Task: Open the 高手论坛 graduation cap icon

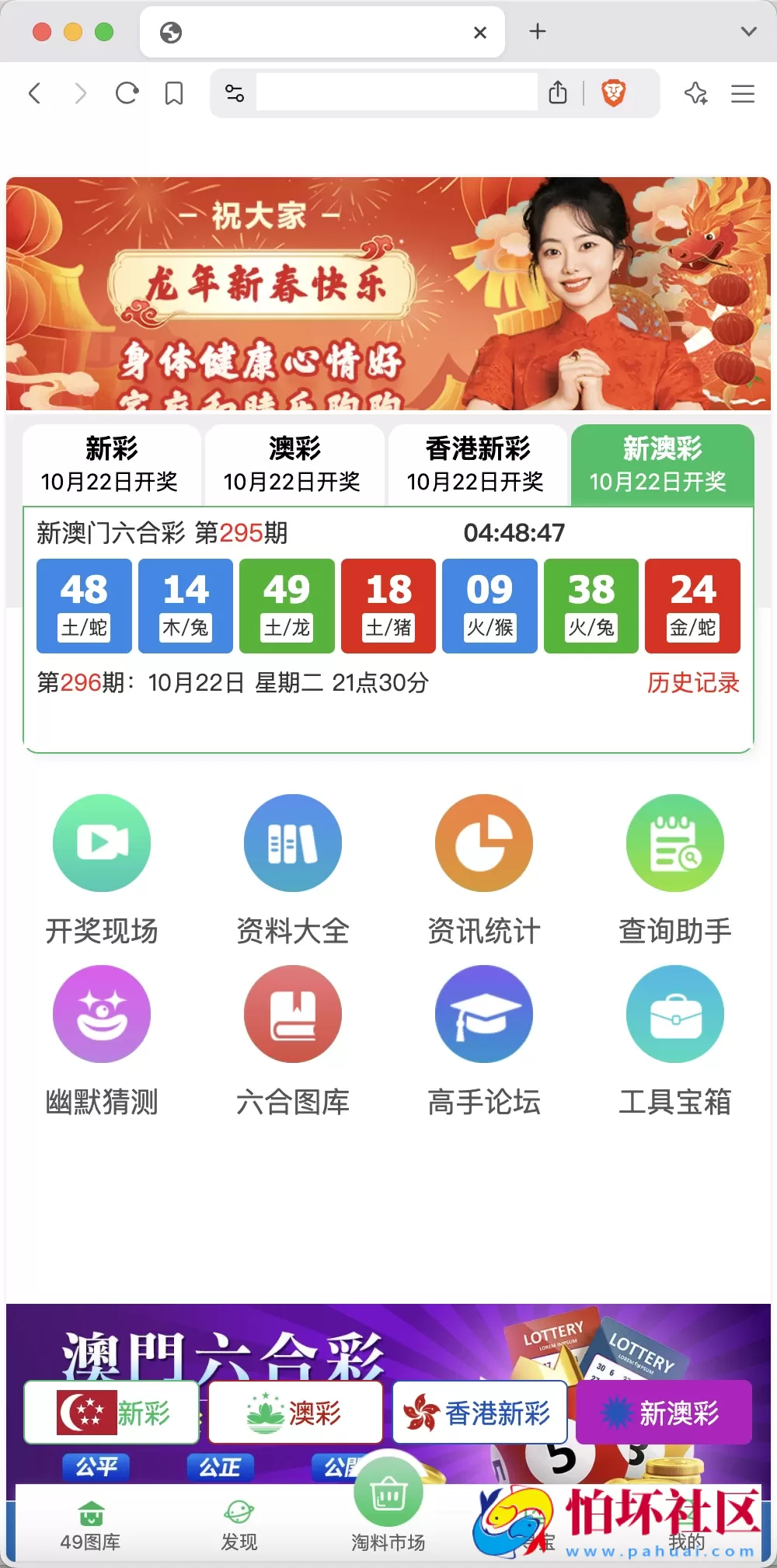Action: (483, 1014)
